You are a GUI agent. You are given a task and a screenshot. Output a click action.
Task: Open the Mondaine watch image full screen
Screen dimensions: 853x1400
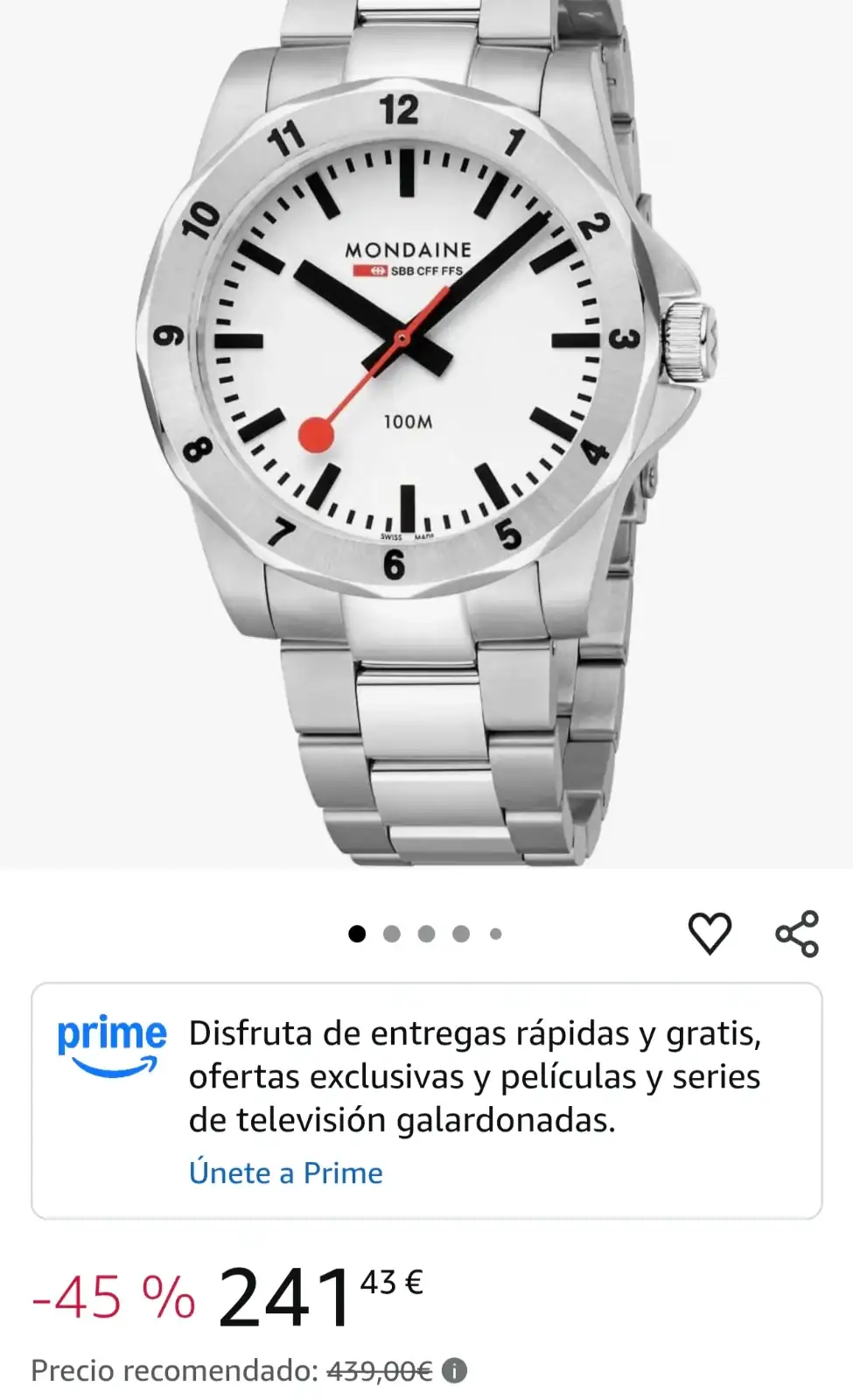[x=426, y=434]
